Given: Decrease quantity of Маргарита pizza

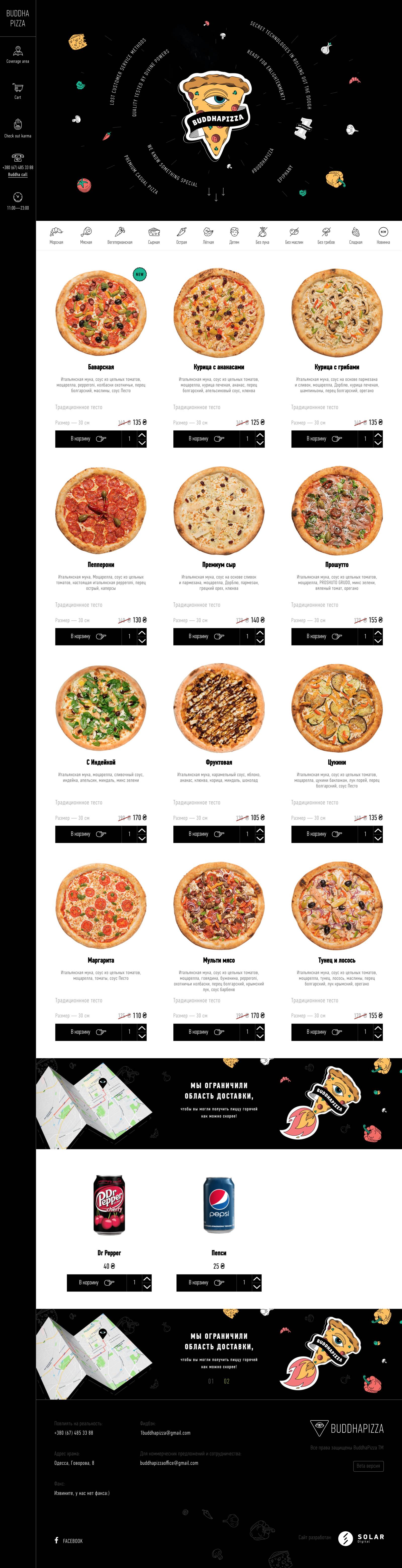Looking at the screenshot, I should pos(142,1036).
